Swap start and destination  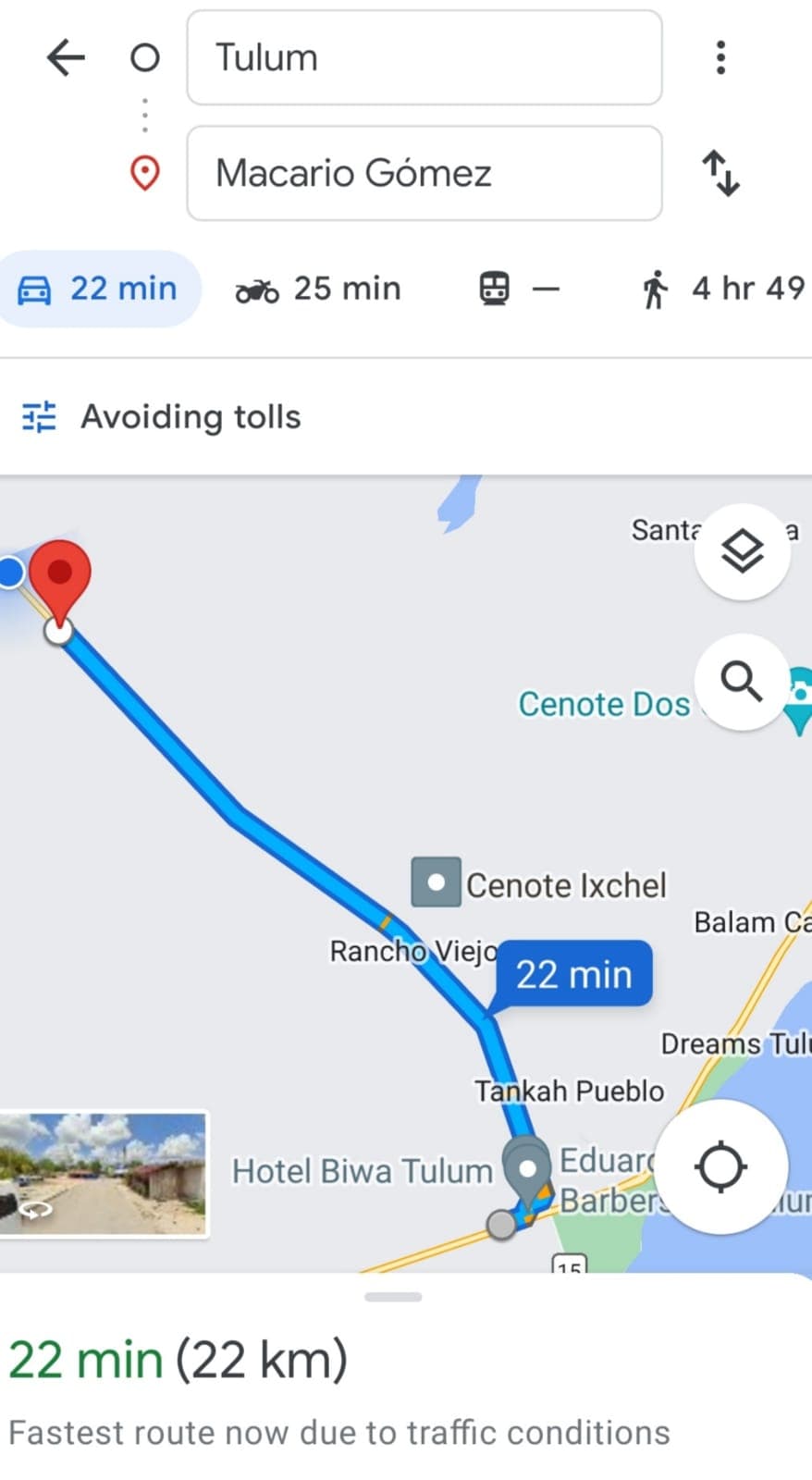pyautogui.click(x=720, y=173)
